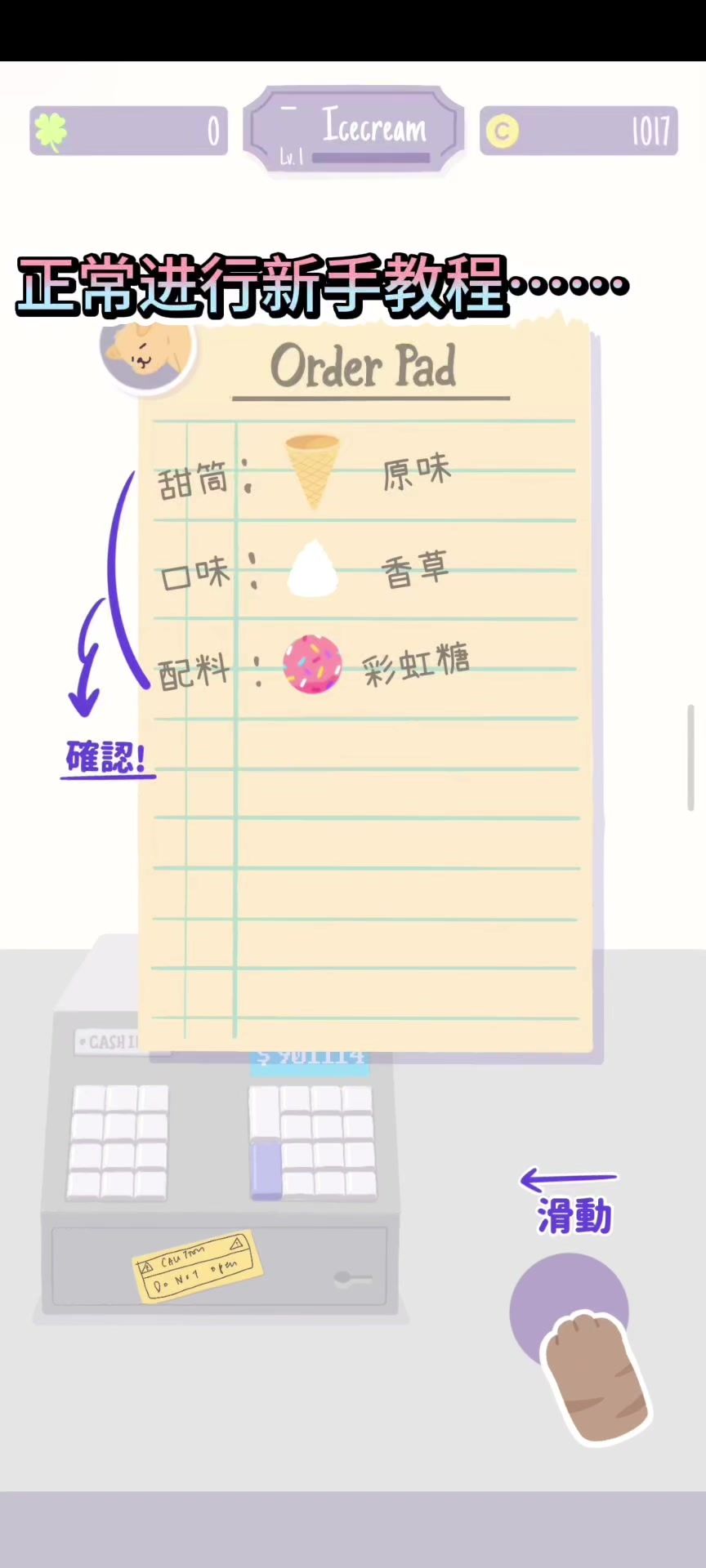Tap the clover counter bar
Image resolution: width=706 pixels, height=1568 pixels.
[x=129, y=131]
